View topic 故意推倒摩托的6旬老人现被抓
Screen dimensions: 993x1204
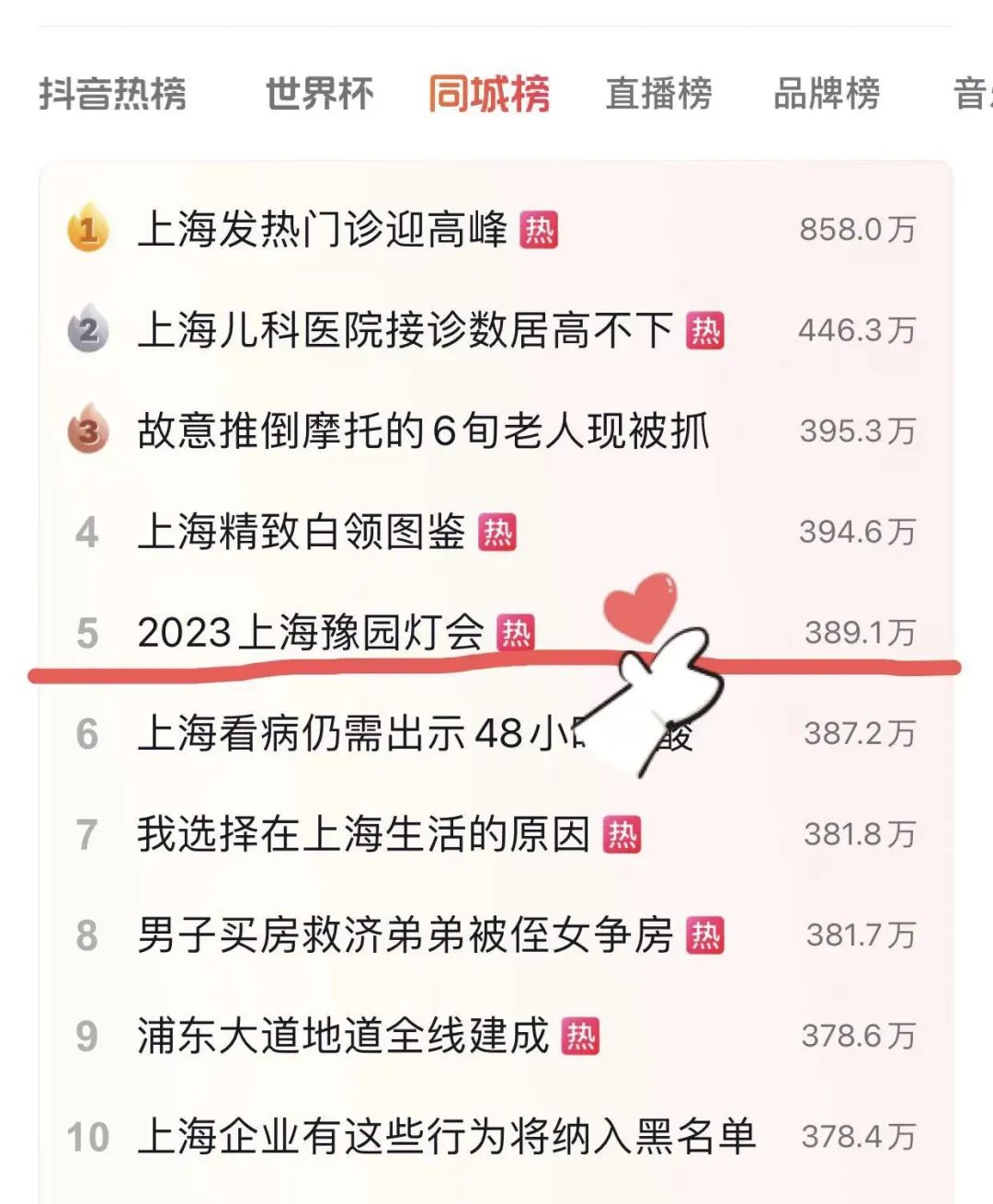pyautogui.click(x=423, y=430)
